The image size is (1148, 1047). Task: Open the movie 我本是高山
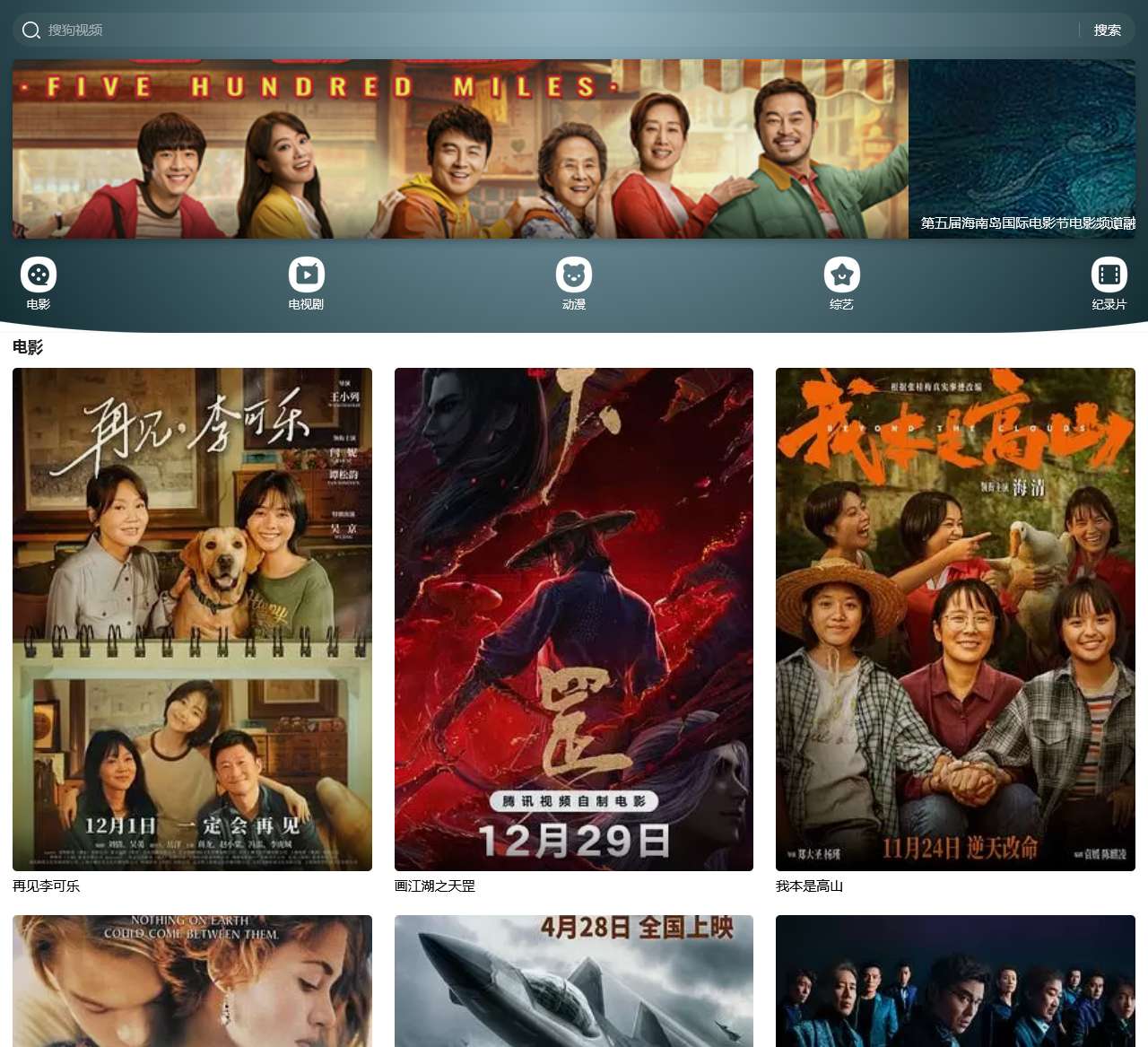pyautogui.click(x=955, y=619)
